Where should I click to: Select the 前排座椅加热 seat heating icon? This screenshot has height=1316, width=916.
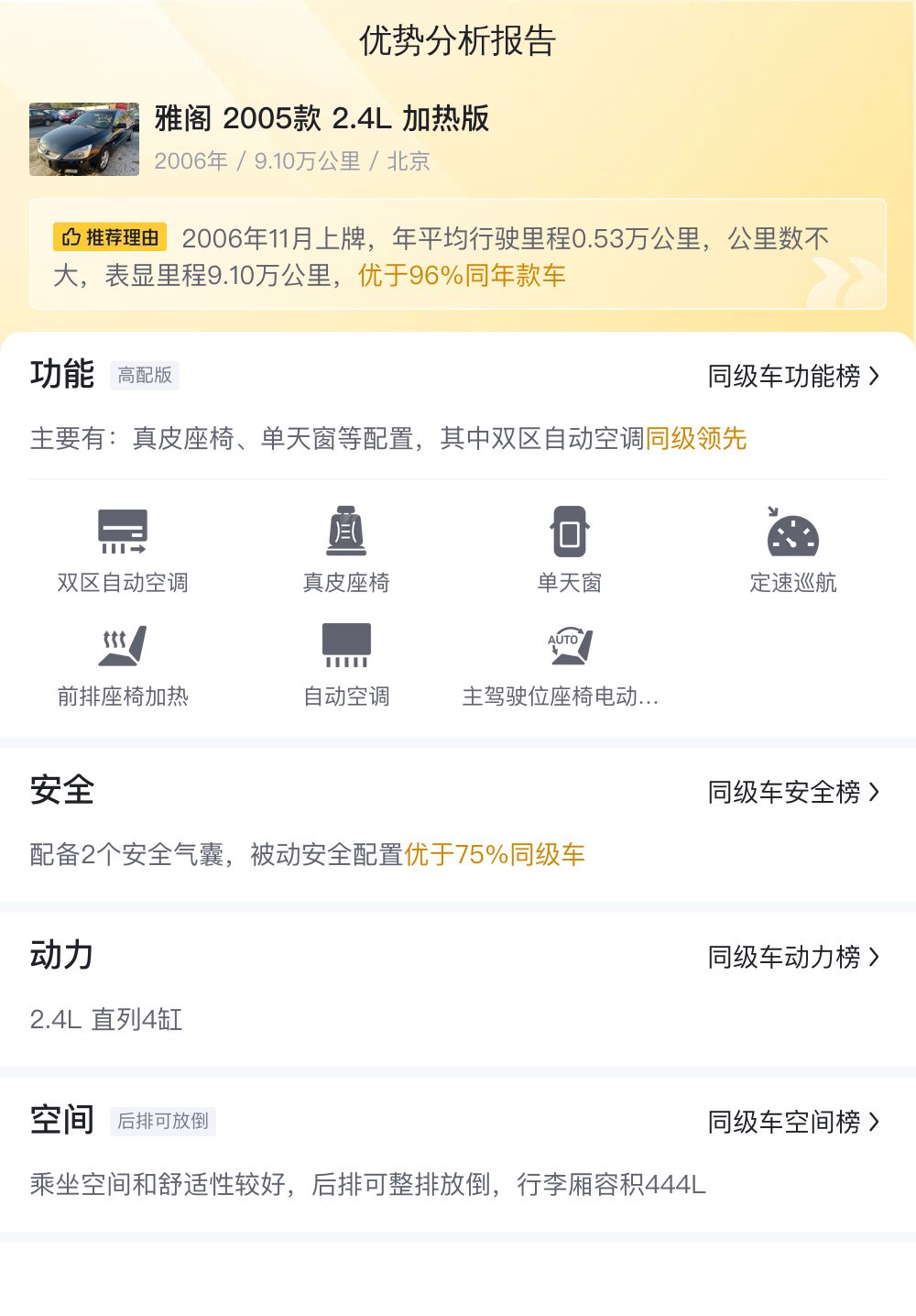124,651
